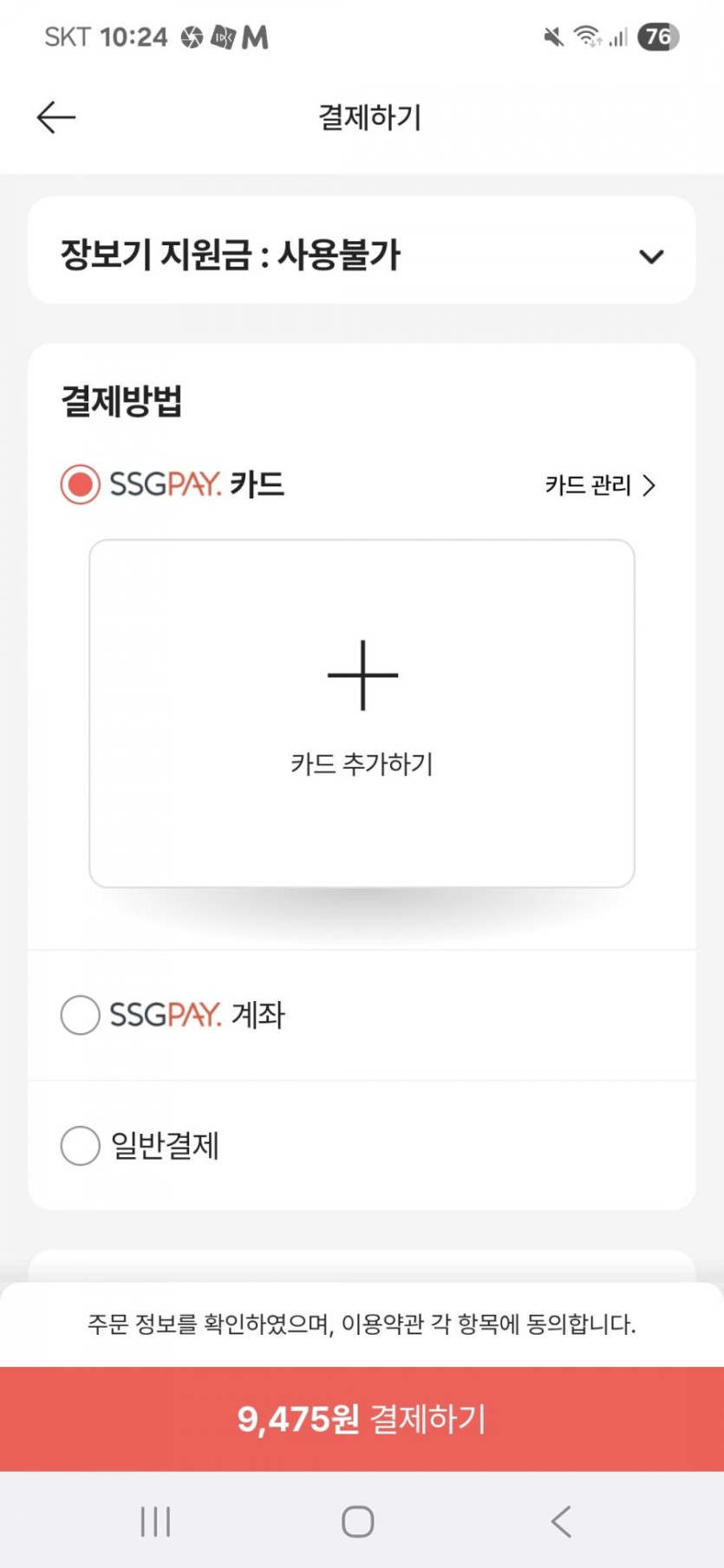
Task: Select 일반결제 payment option
Action: click(x=80, y=1145)
